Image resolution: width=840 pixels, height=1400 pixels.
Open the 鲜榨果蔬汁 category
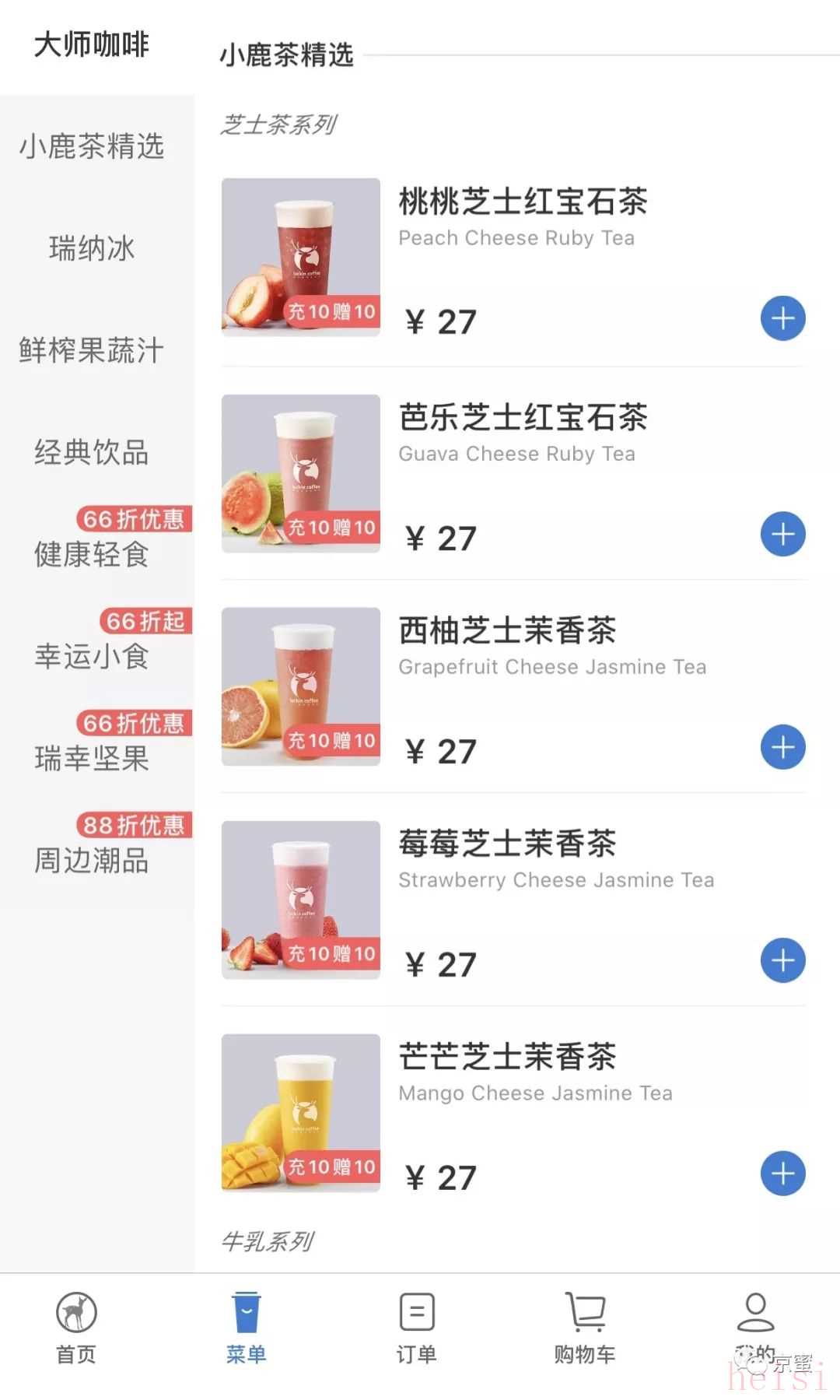[92, 351]
